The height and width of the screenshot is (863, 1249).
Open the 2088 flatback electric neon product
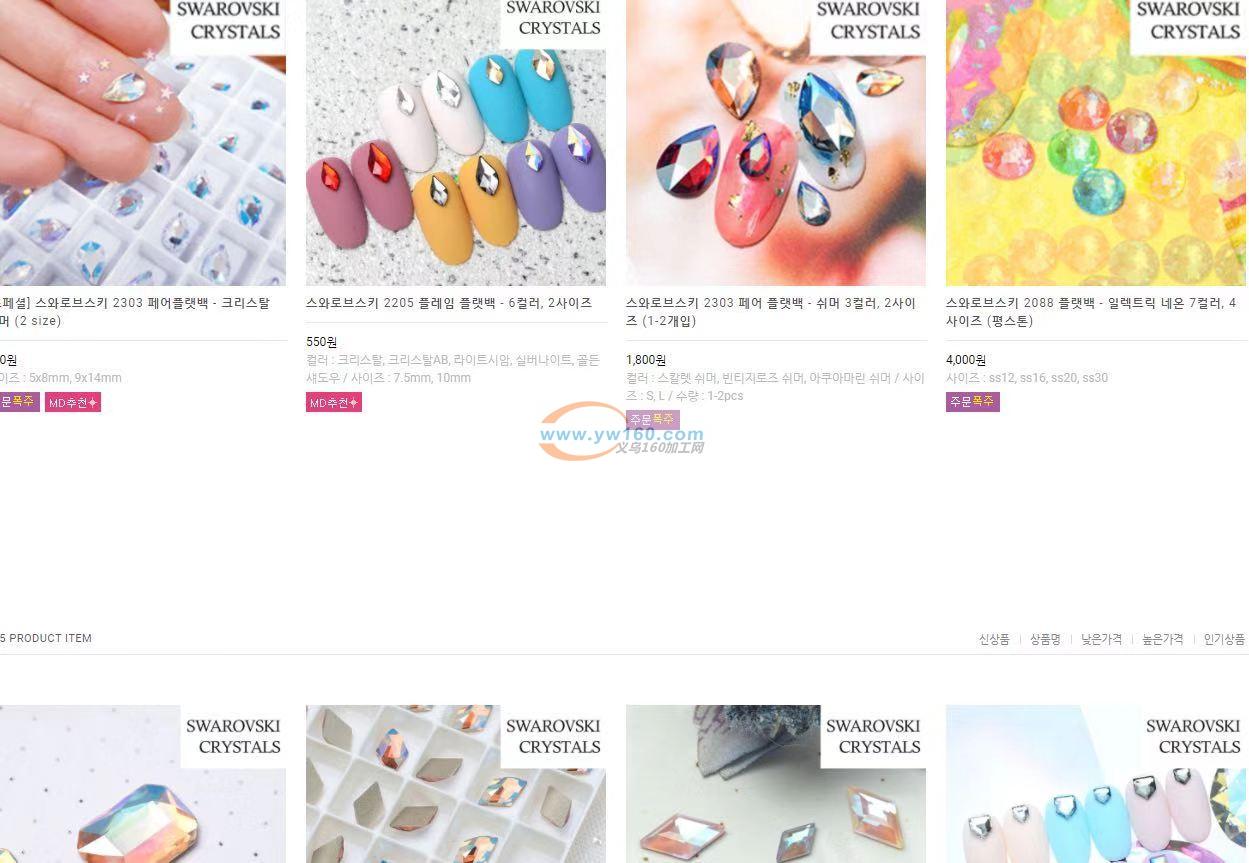(1095, 150)
